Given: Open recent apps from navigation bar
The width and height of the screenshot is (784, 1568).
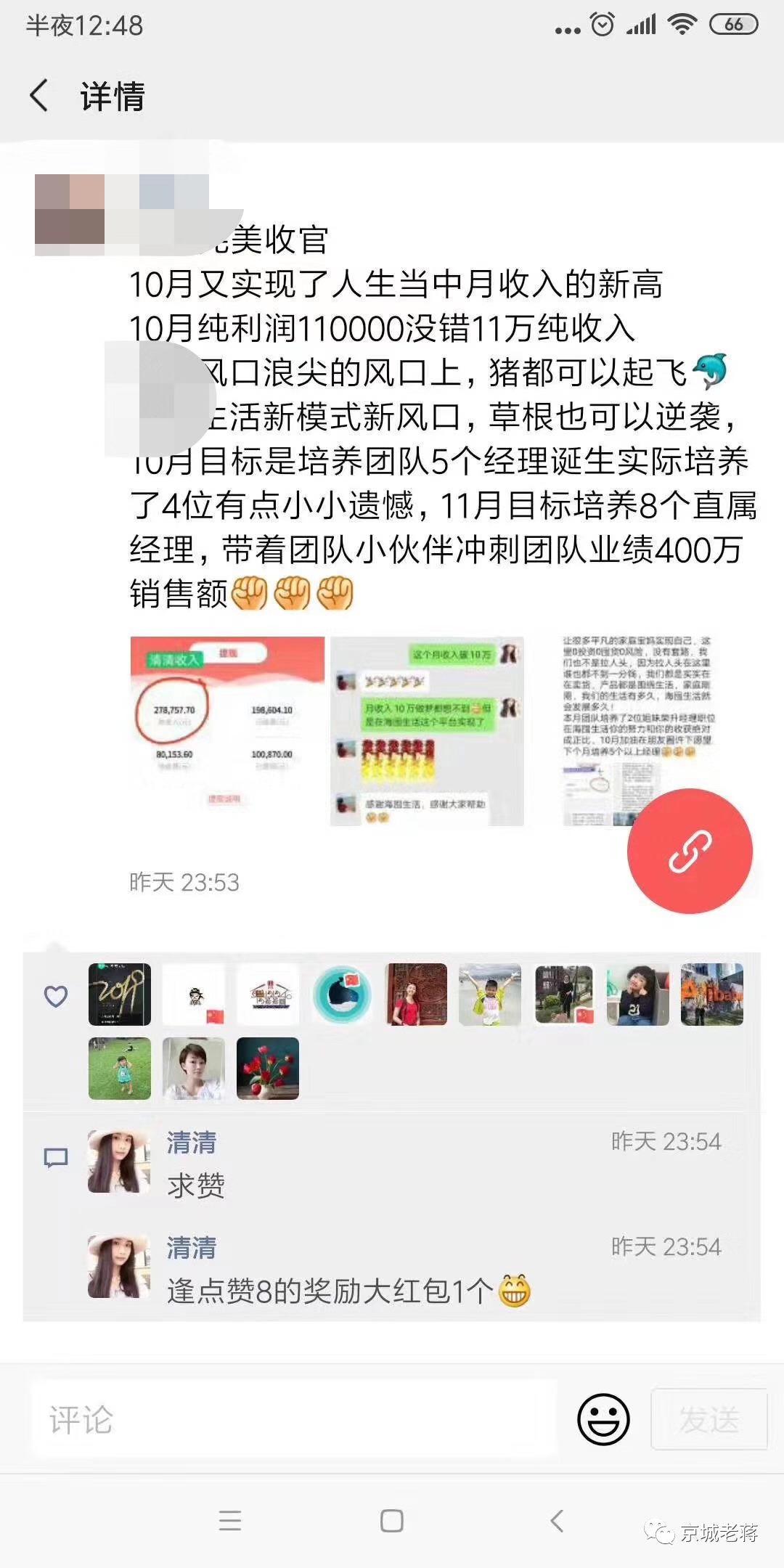Looking at the screenshot, I should [x=230, y=1520].
